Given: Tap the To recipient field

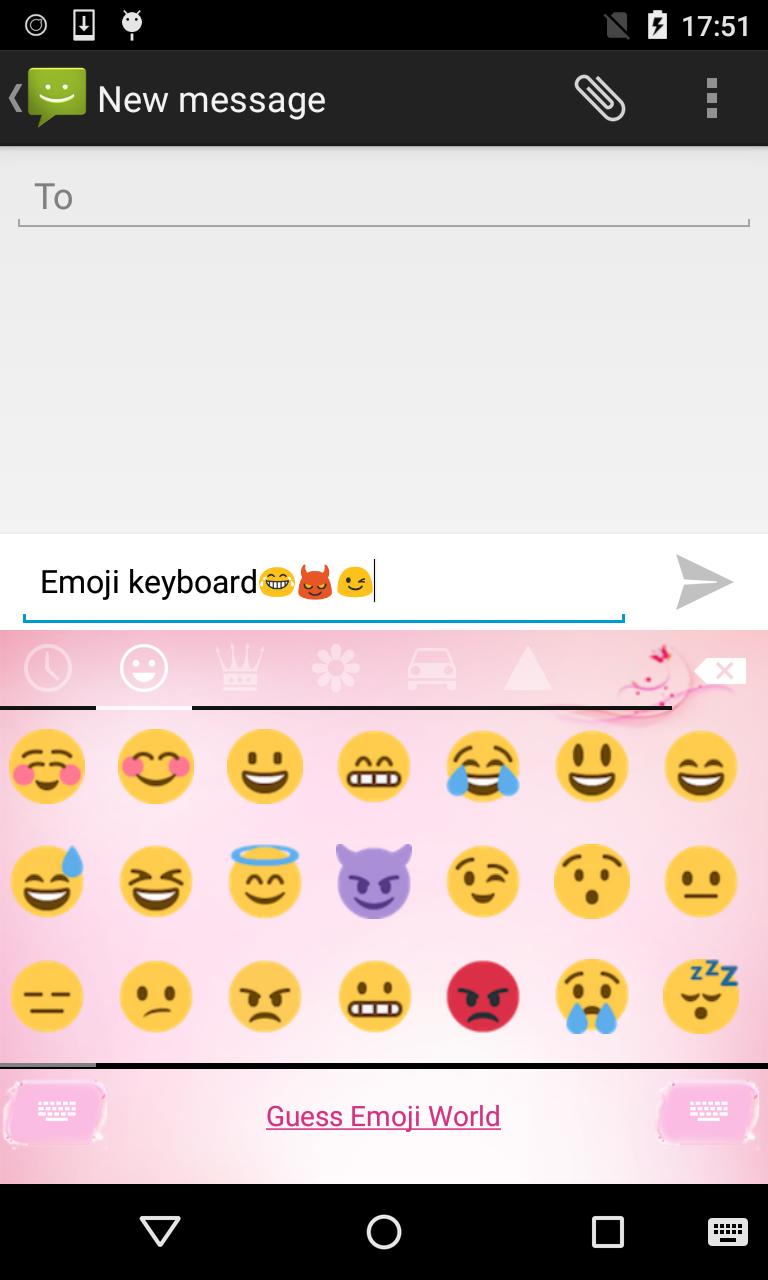Looking at the screenshot, I should (x=383, y=196).
